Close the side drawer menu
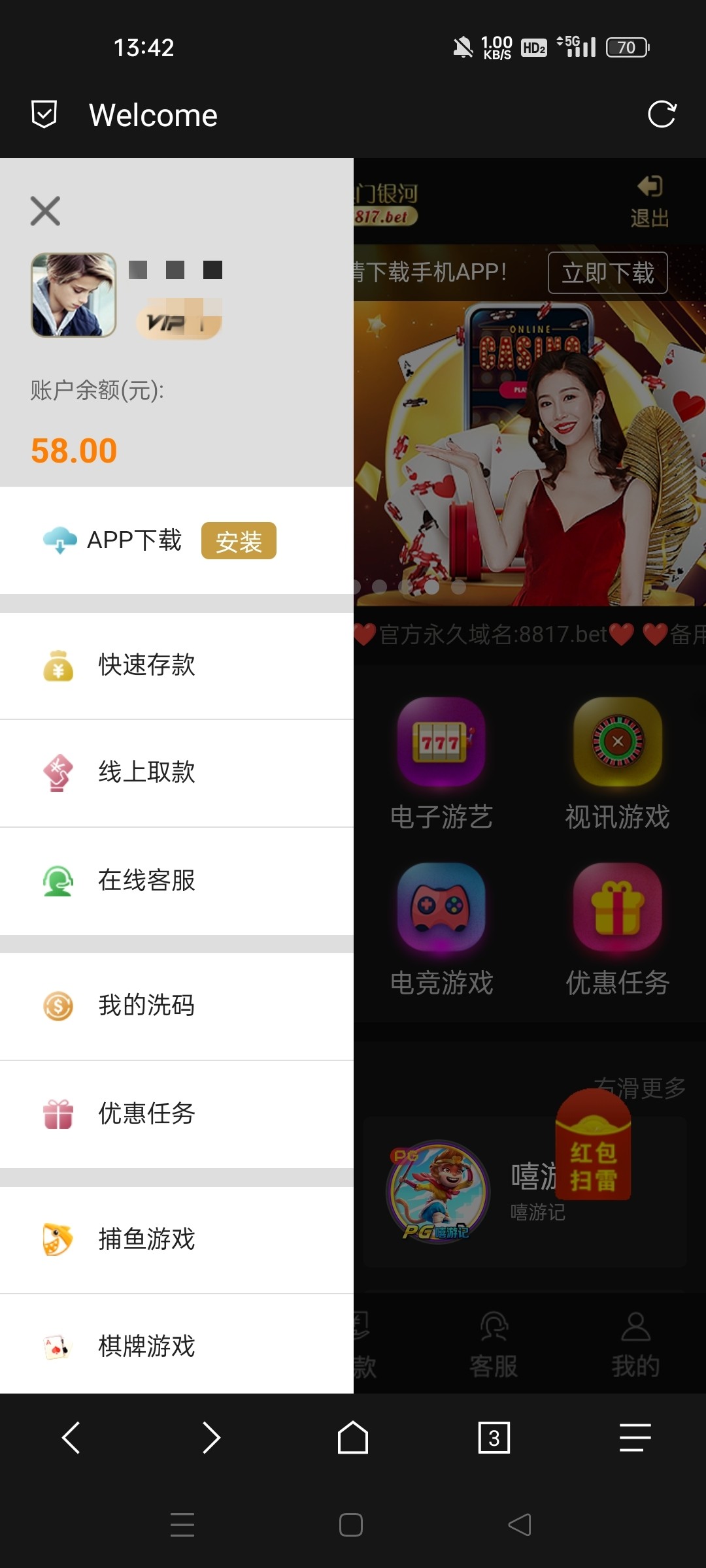Viewport: 706px width, 1568px height. coord(45,211)
